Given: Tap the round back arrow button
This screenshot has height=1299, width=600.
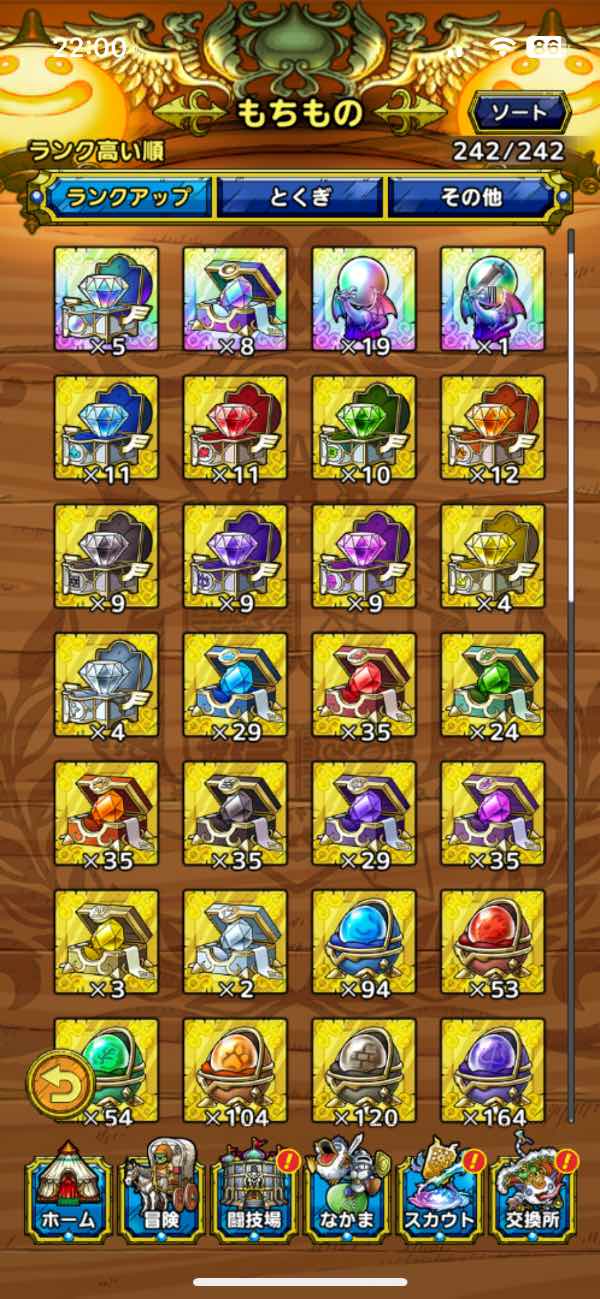Looking at the screenshot, I should pos(60,1083).
